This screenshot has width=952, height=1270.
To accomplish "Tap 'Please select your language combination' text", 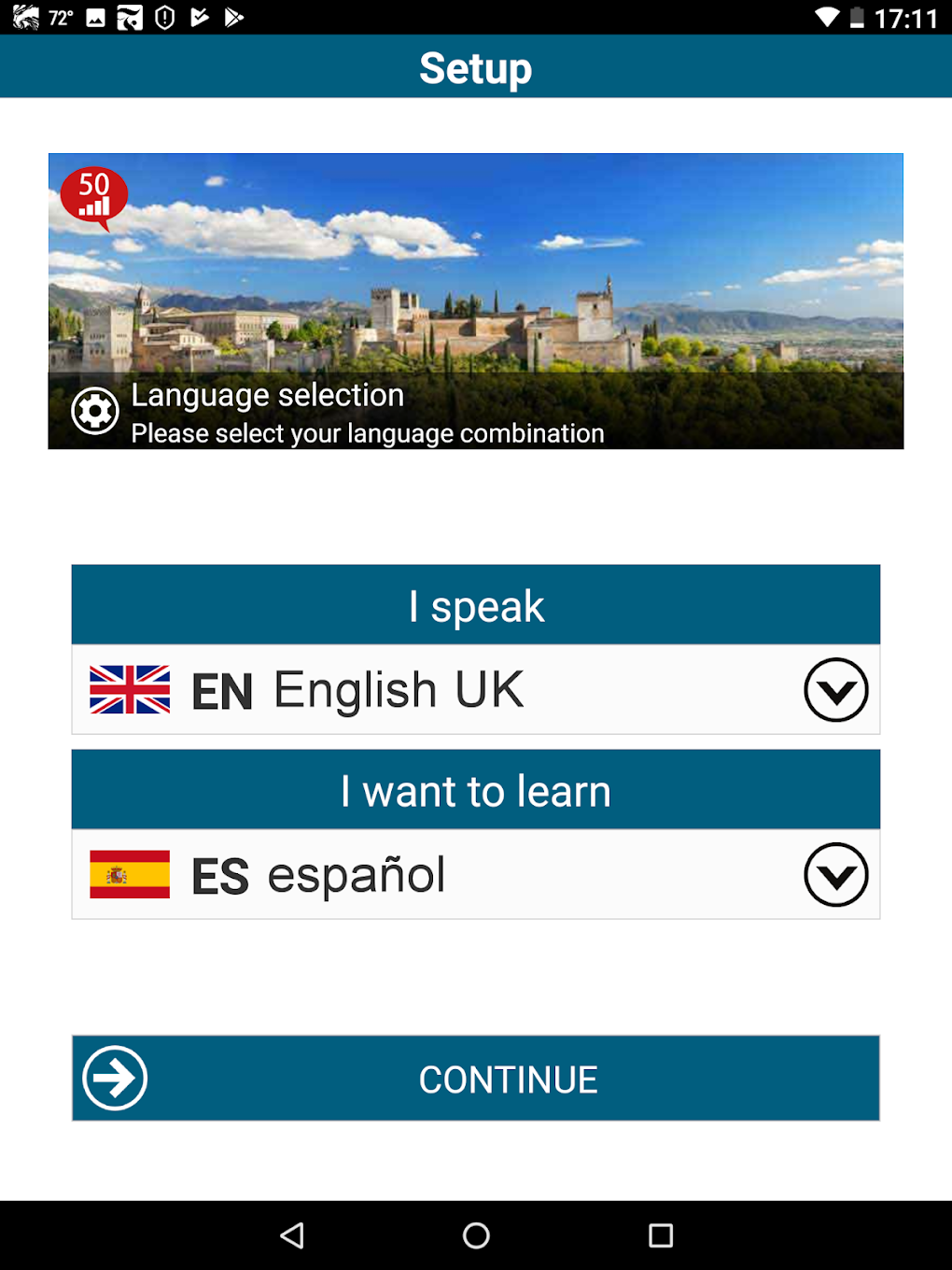I will click(x=368, y=432).
